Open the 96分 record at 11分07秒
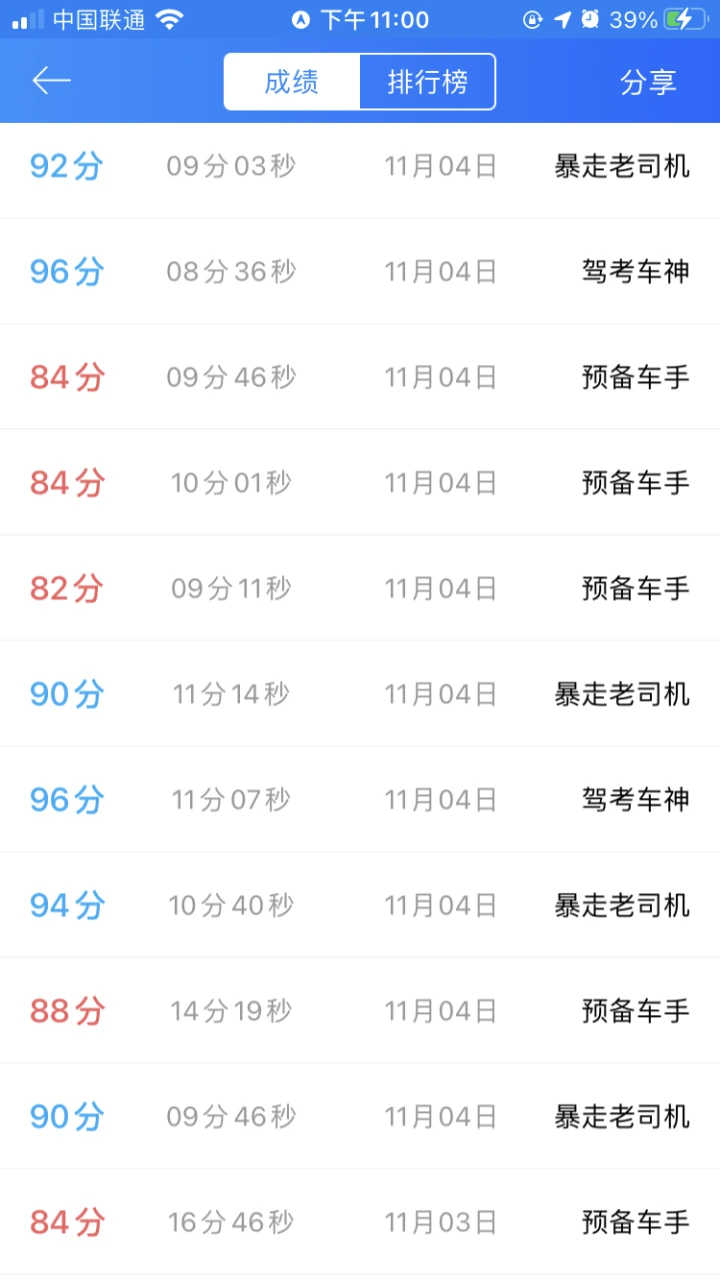Screen dimensions: 720x1281 [360, 800]
